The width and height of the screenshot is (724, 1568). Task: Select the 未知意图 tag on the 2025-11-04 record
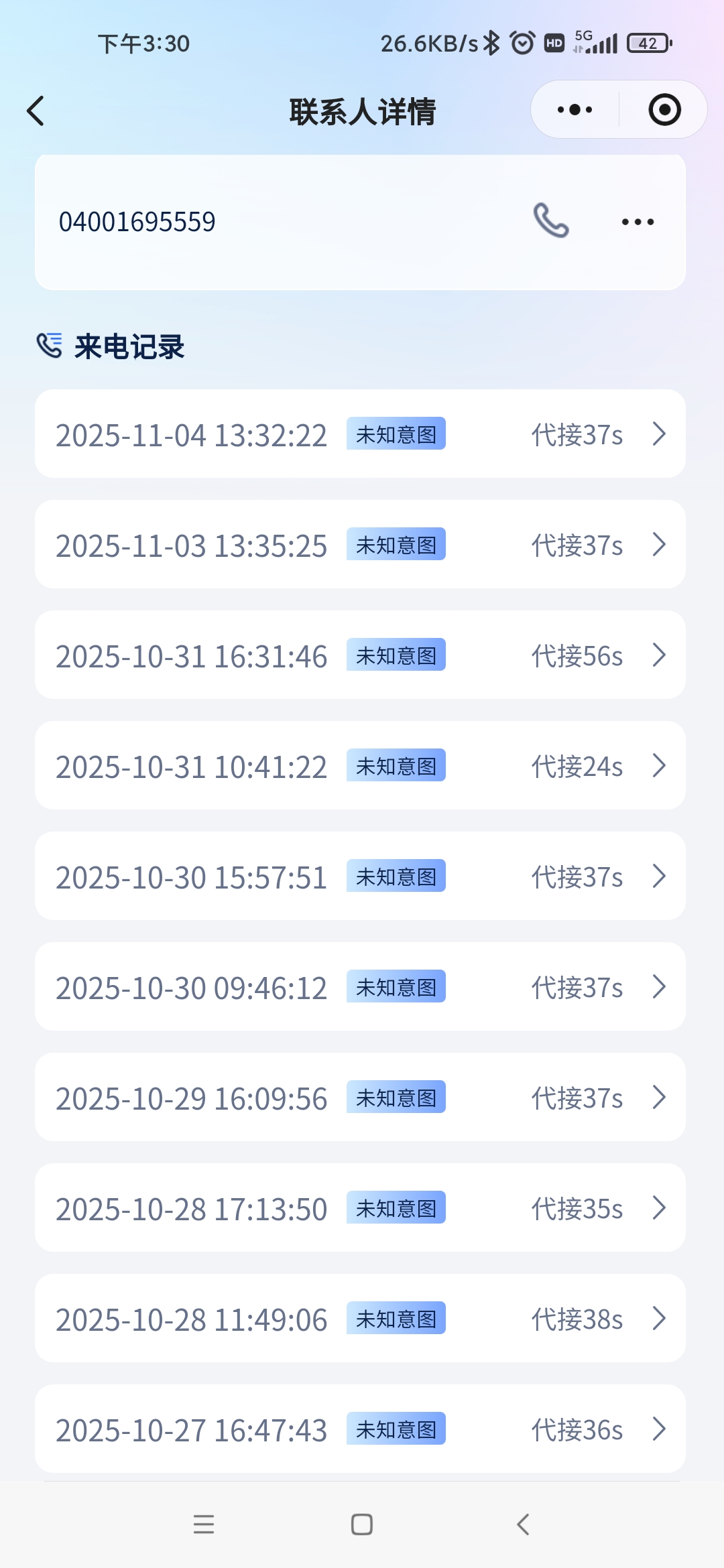click(x=396, y=434)
